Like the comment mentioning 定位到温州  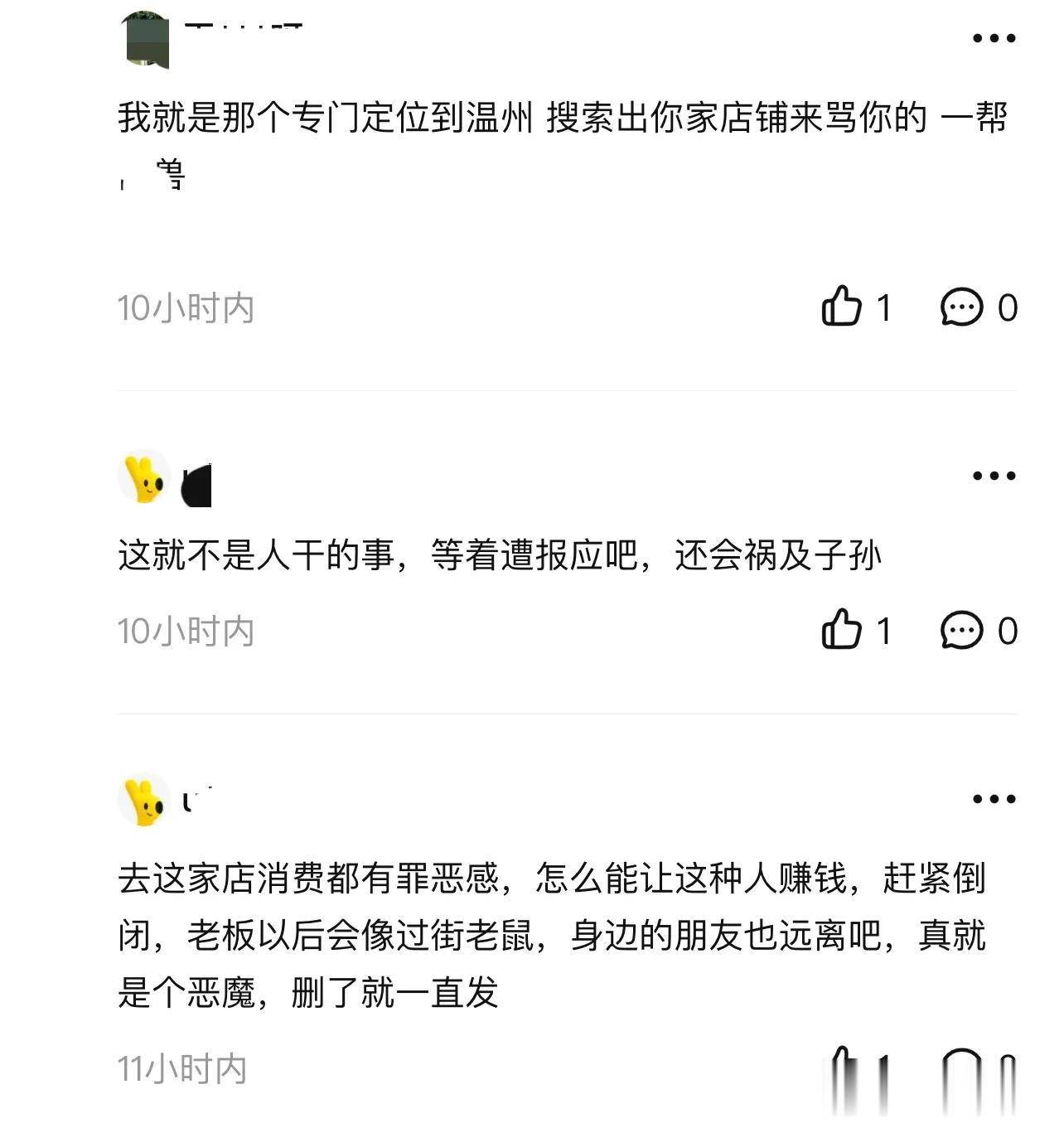click(842, 307)
